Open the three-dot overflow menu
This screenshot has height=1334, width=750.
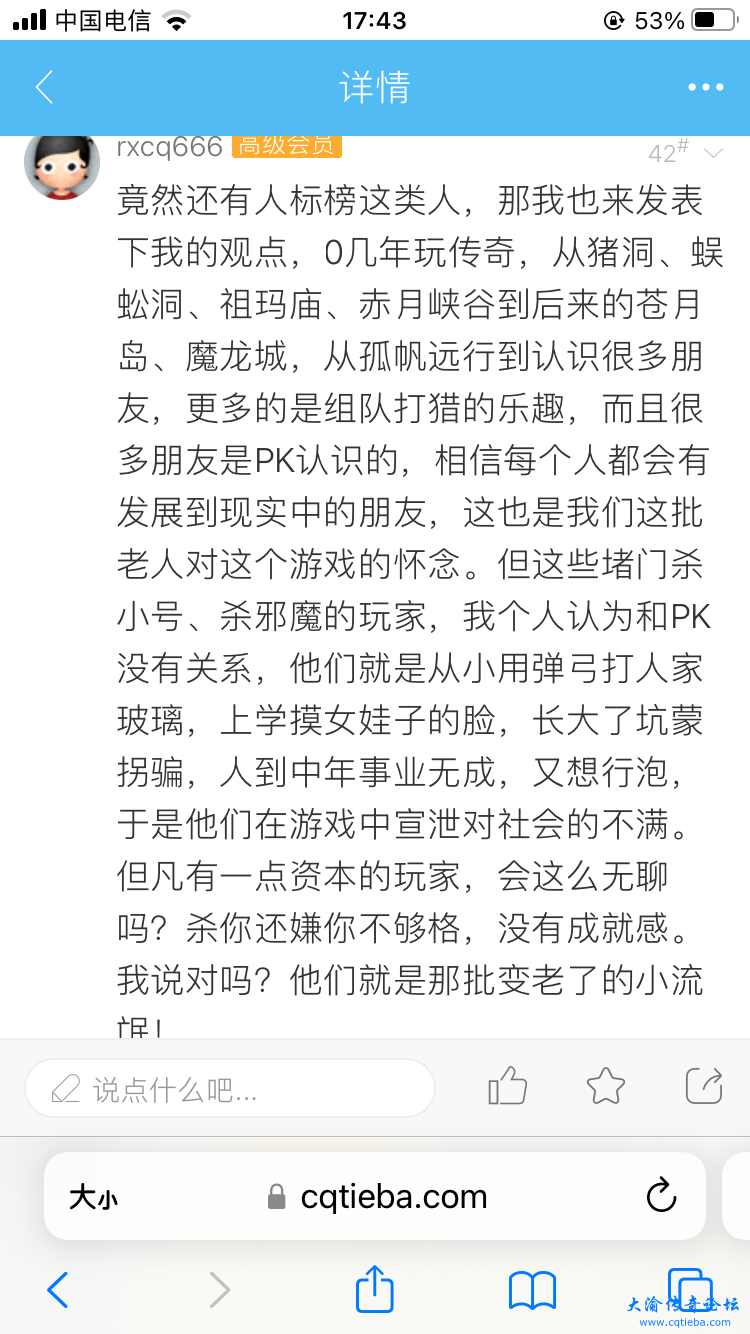[x=705, y=88]
